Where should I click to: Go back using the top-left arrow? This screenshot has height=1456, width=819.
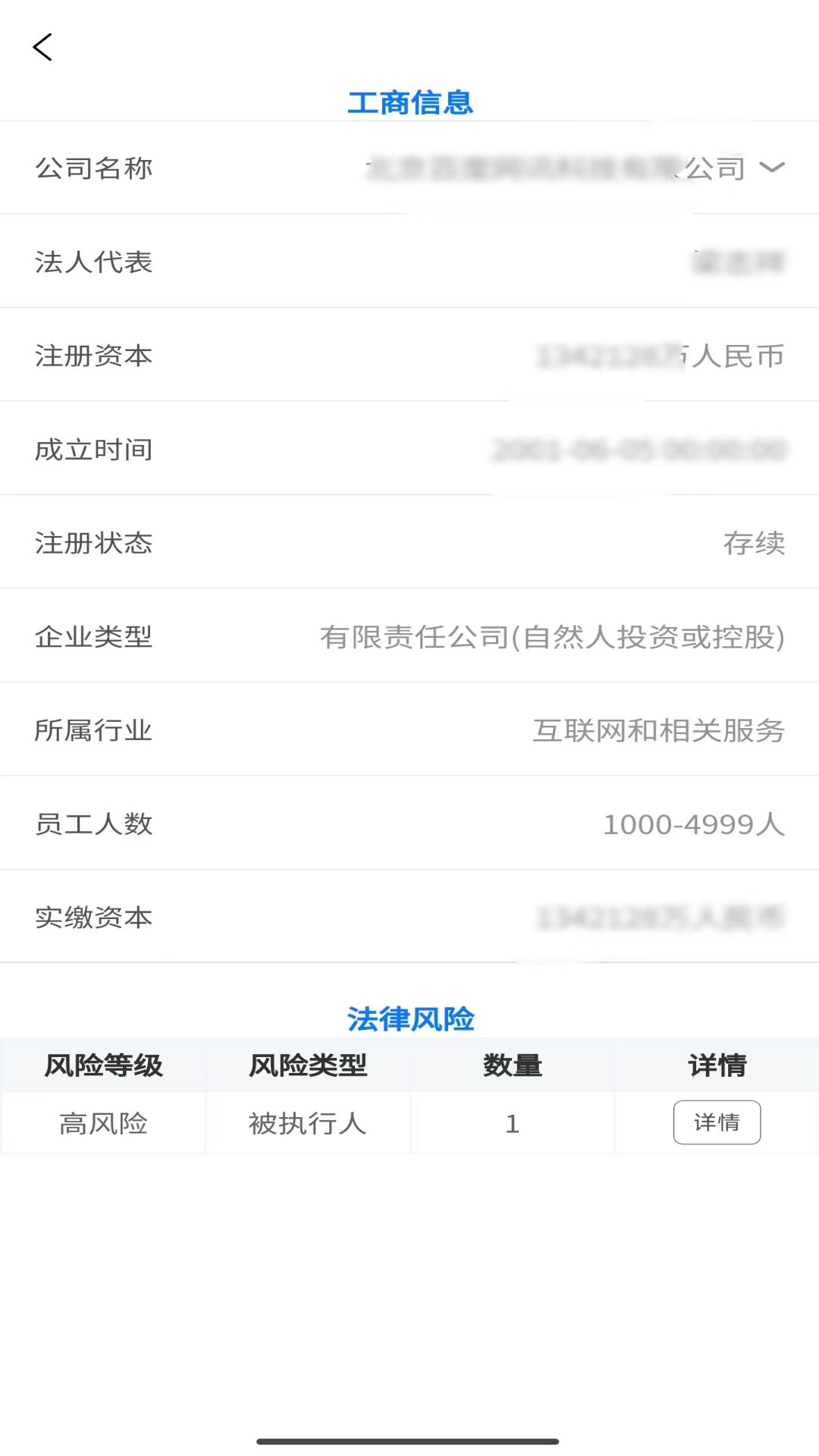click(x=42, y=47)
